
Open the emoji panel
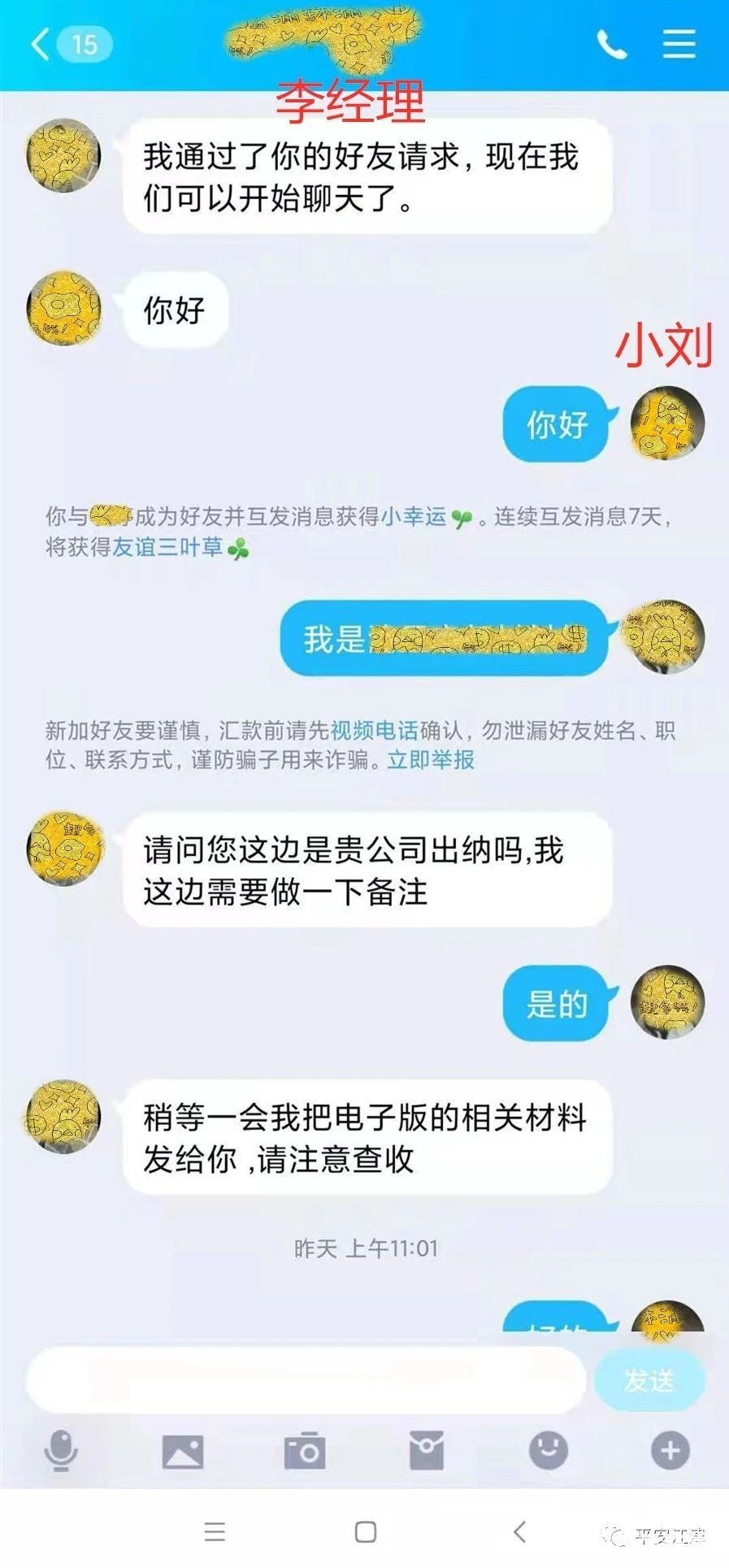click(549, 1451)
